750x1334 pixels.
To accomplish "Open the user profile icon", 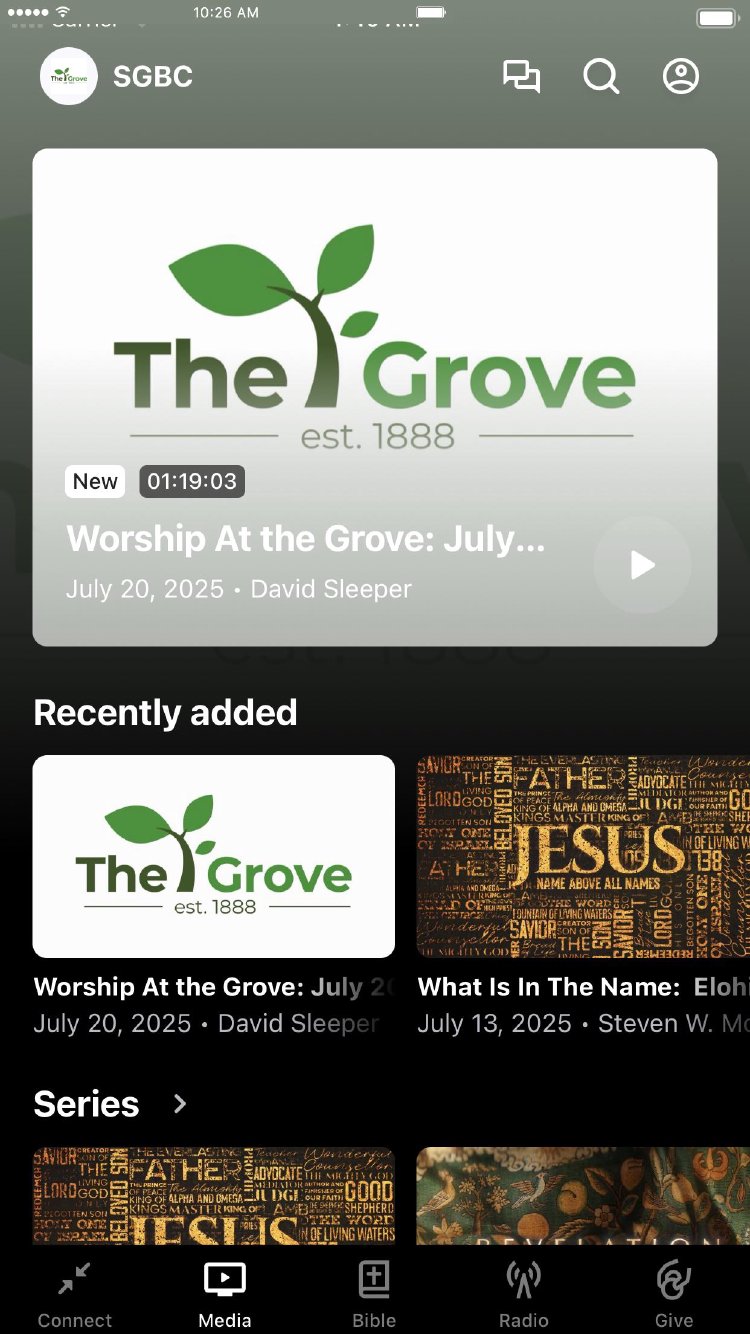I will pos(681,77).
